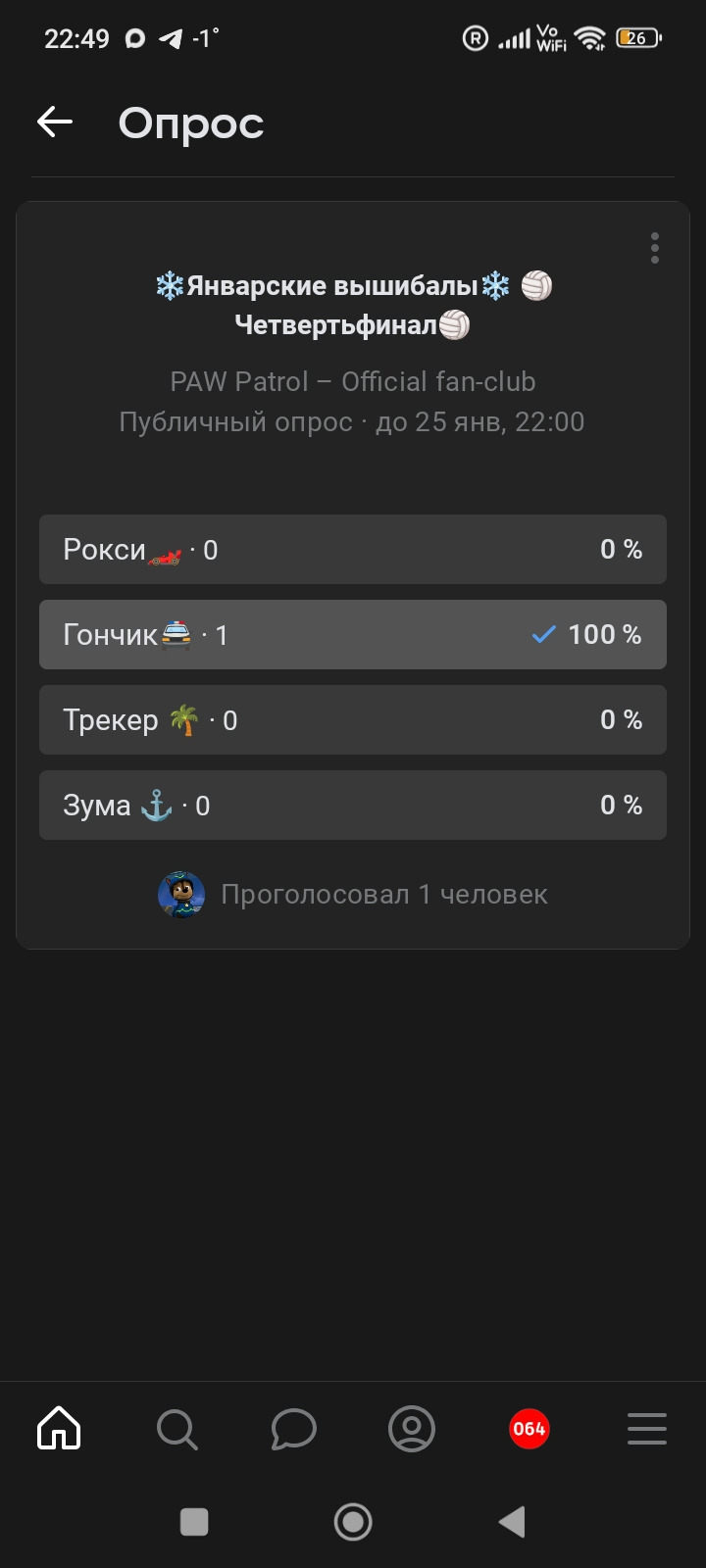Open the red 064 tab
Viewport: 706px width, 1568px height.
tap(529, 1429)
